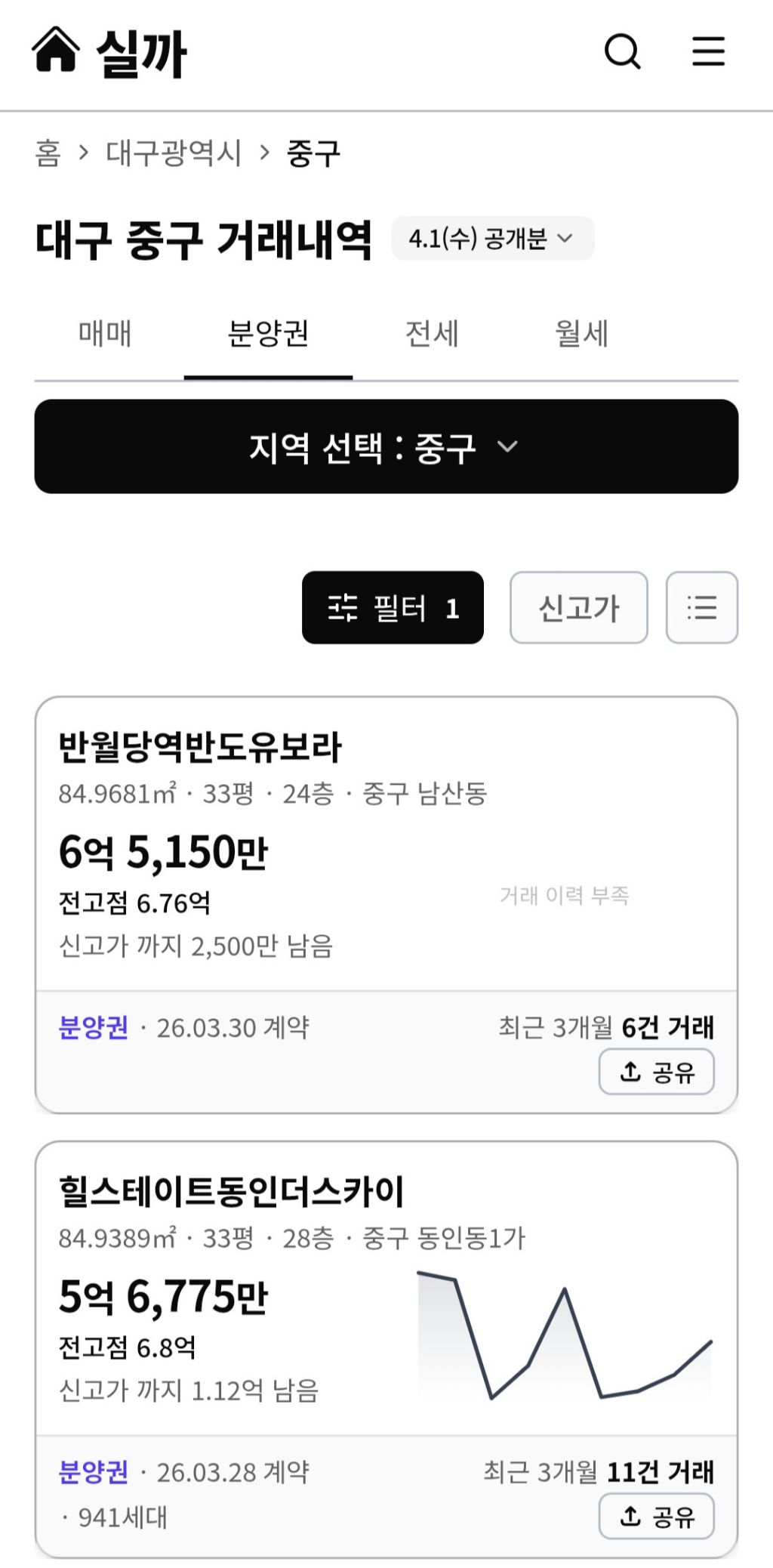Toggle the 신고가 chip
Viewport: 773px width, 1568px height.
pos(578,608)
